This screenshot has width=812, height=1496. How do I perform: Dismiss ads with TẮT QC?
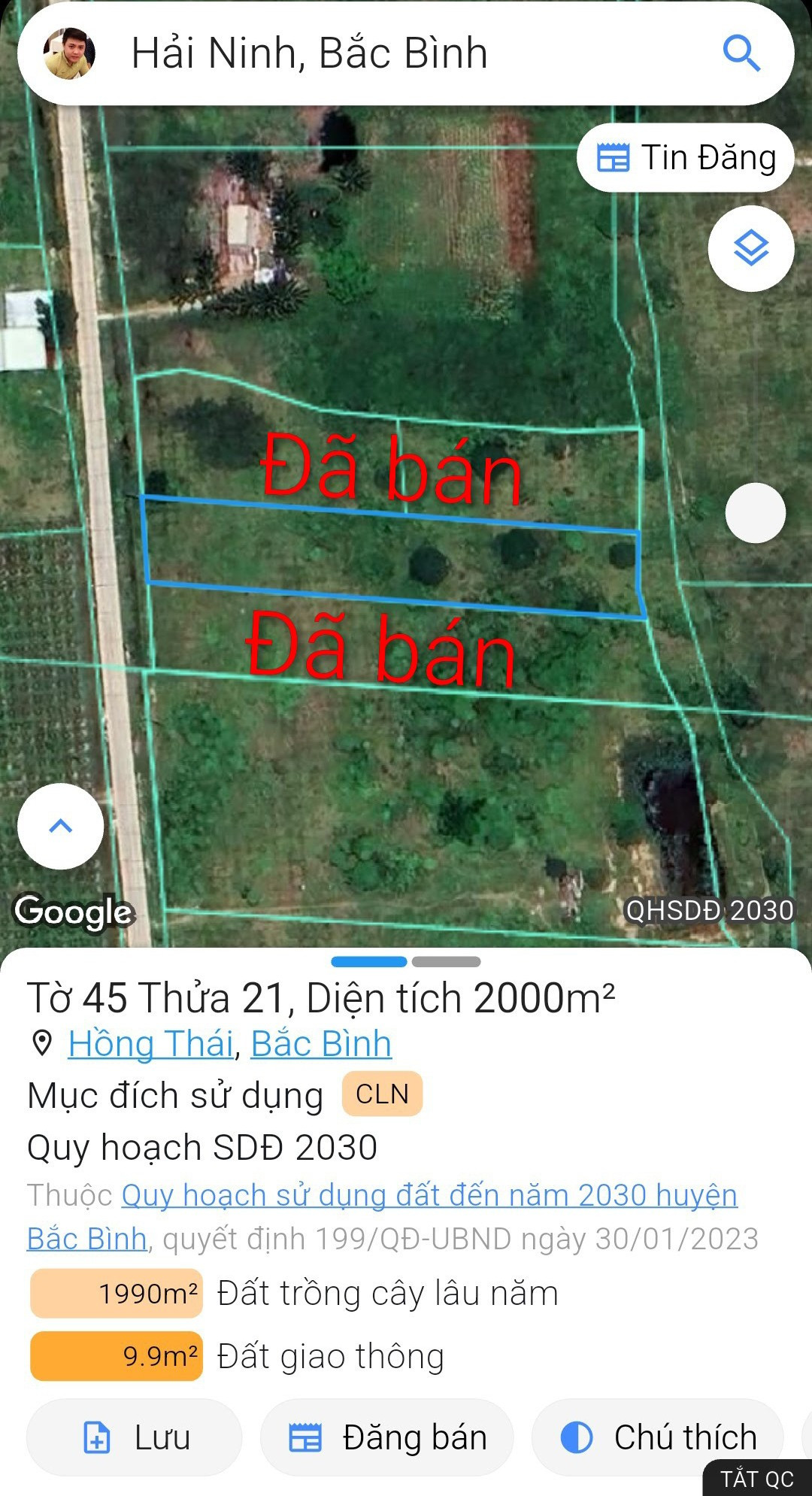point(756,1479)
